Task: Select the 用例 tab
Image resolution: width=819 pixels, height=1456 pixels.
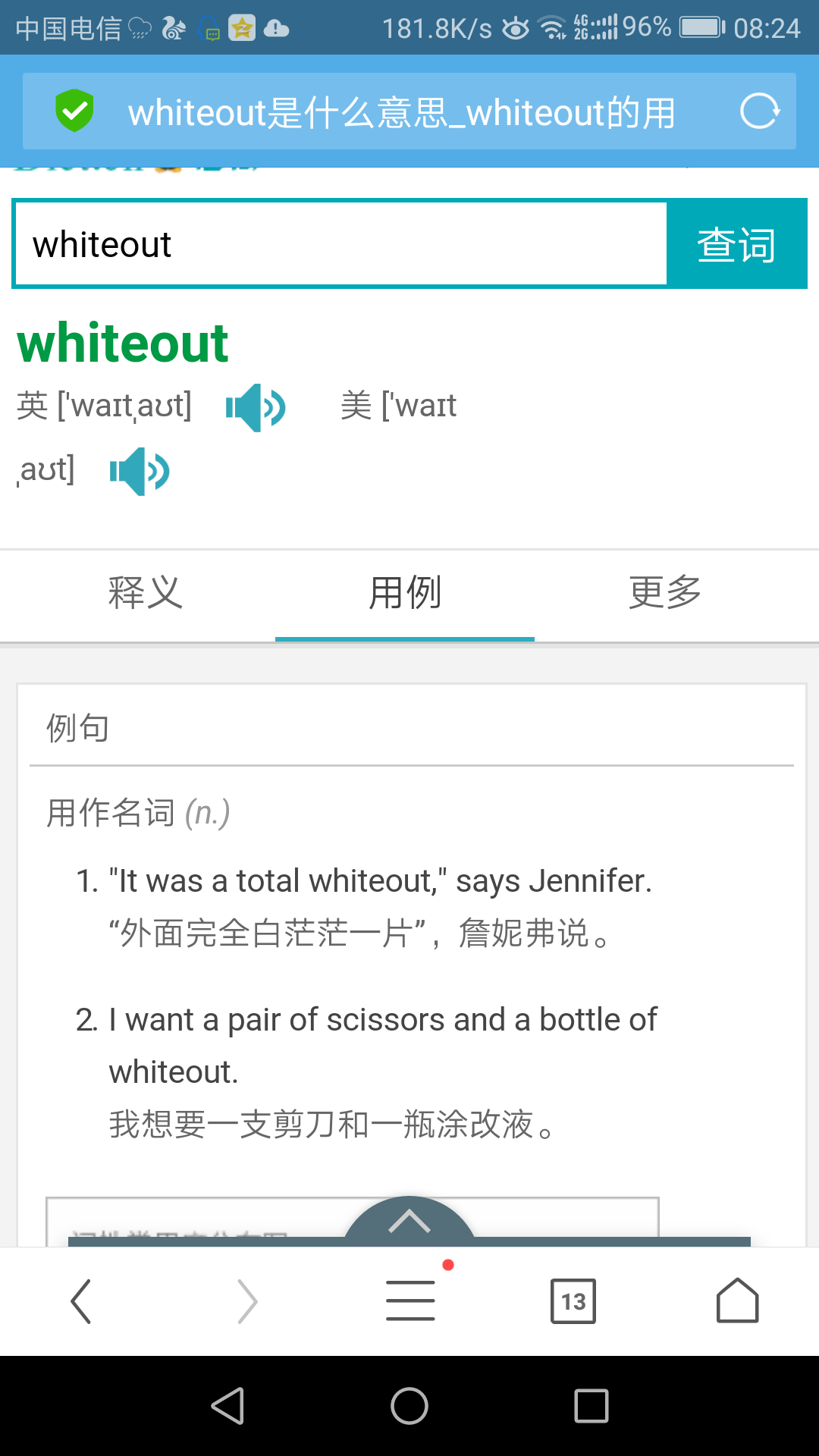Action: pyautogui.click(x=405, y=593)
